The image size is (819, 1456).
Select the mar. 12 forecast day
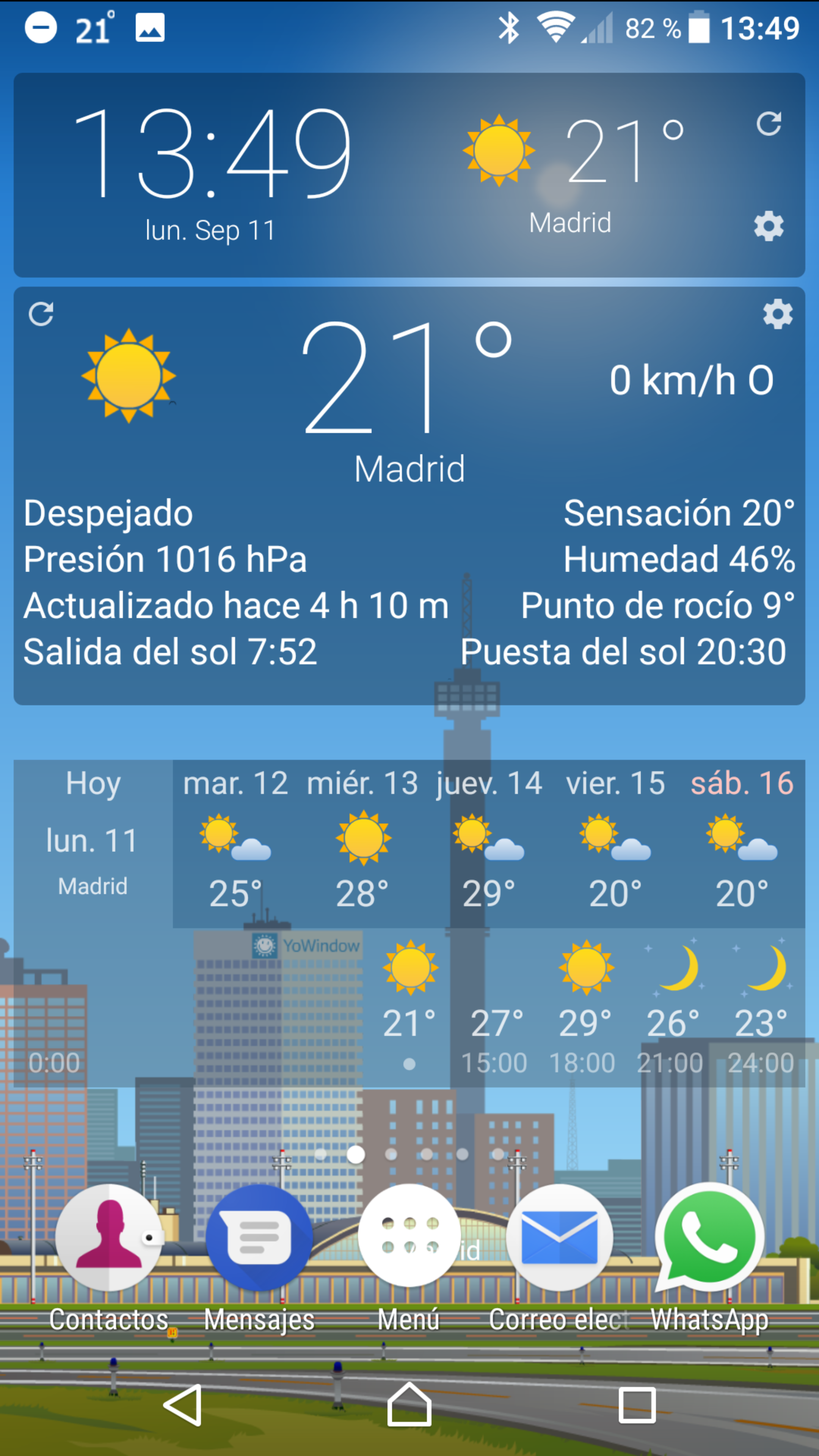point(235,842)
